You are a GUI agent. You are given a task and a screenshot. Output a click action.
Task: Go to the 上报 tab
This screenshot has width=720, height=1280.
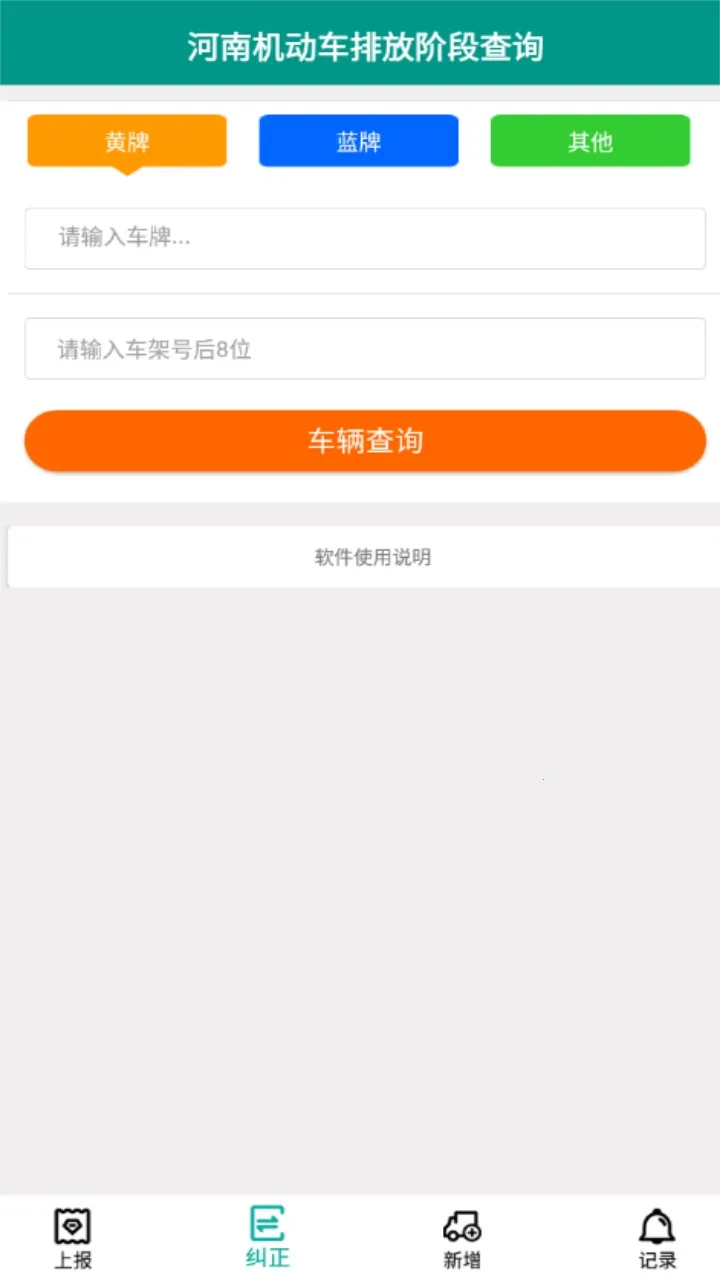[73, 1238]
